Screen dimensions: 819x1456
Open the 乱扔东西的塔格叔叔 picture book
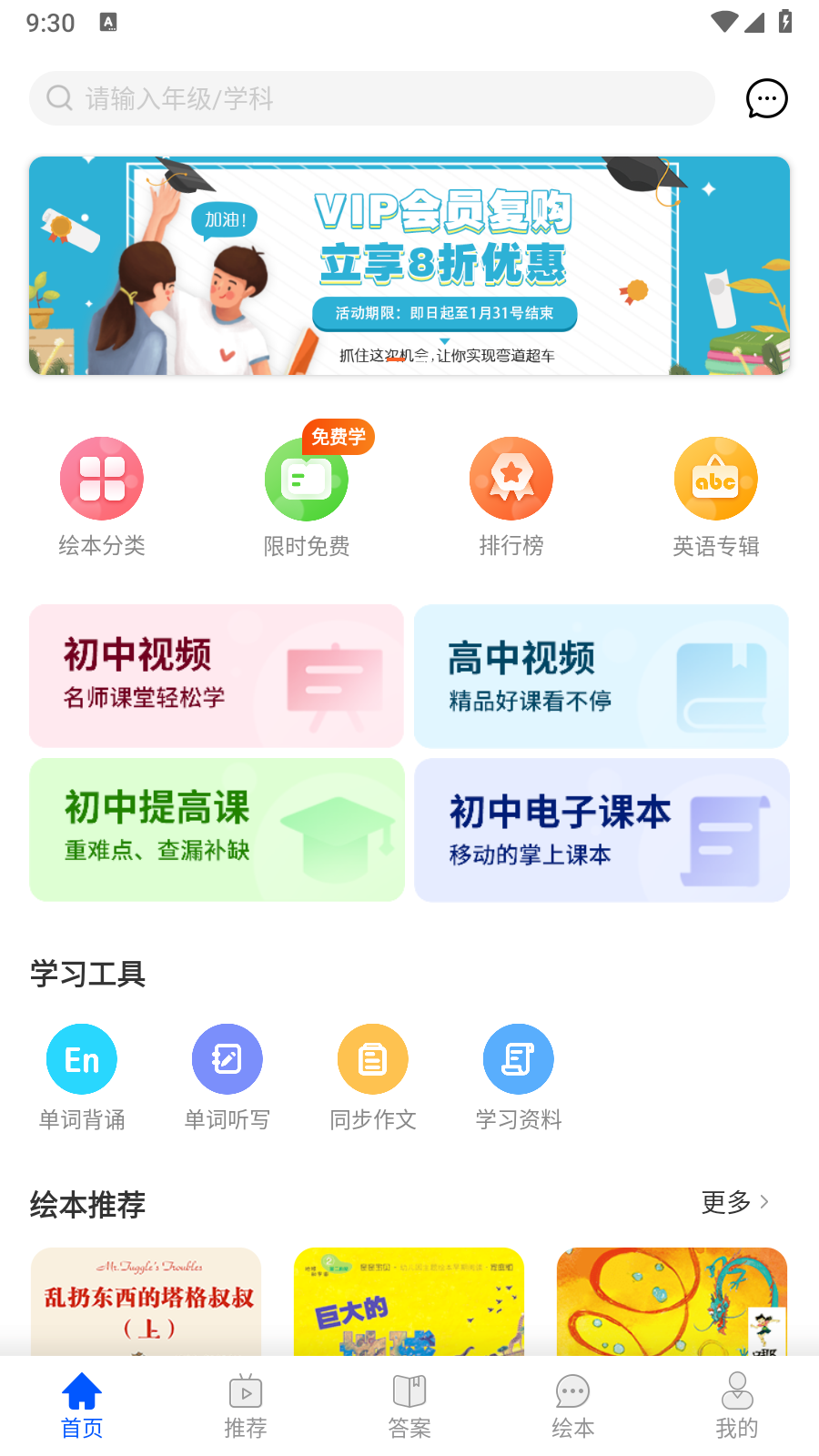click(147, 1301)
